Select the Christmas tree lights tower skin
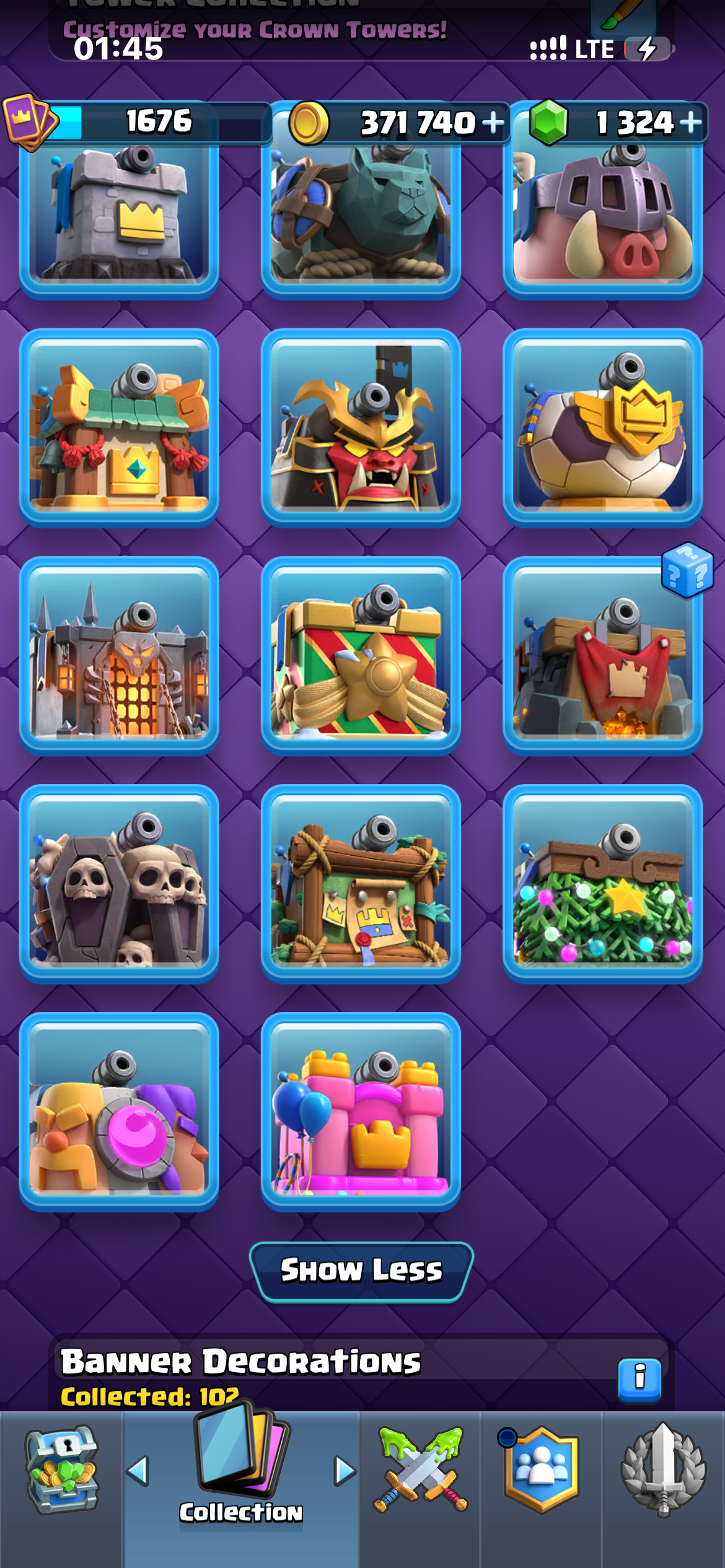Viewport: 725px width, 1568px height. pos(602,884)
